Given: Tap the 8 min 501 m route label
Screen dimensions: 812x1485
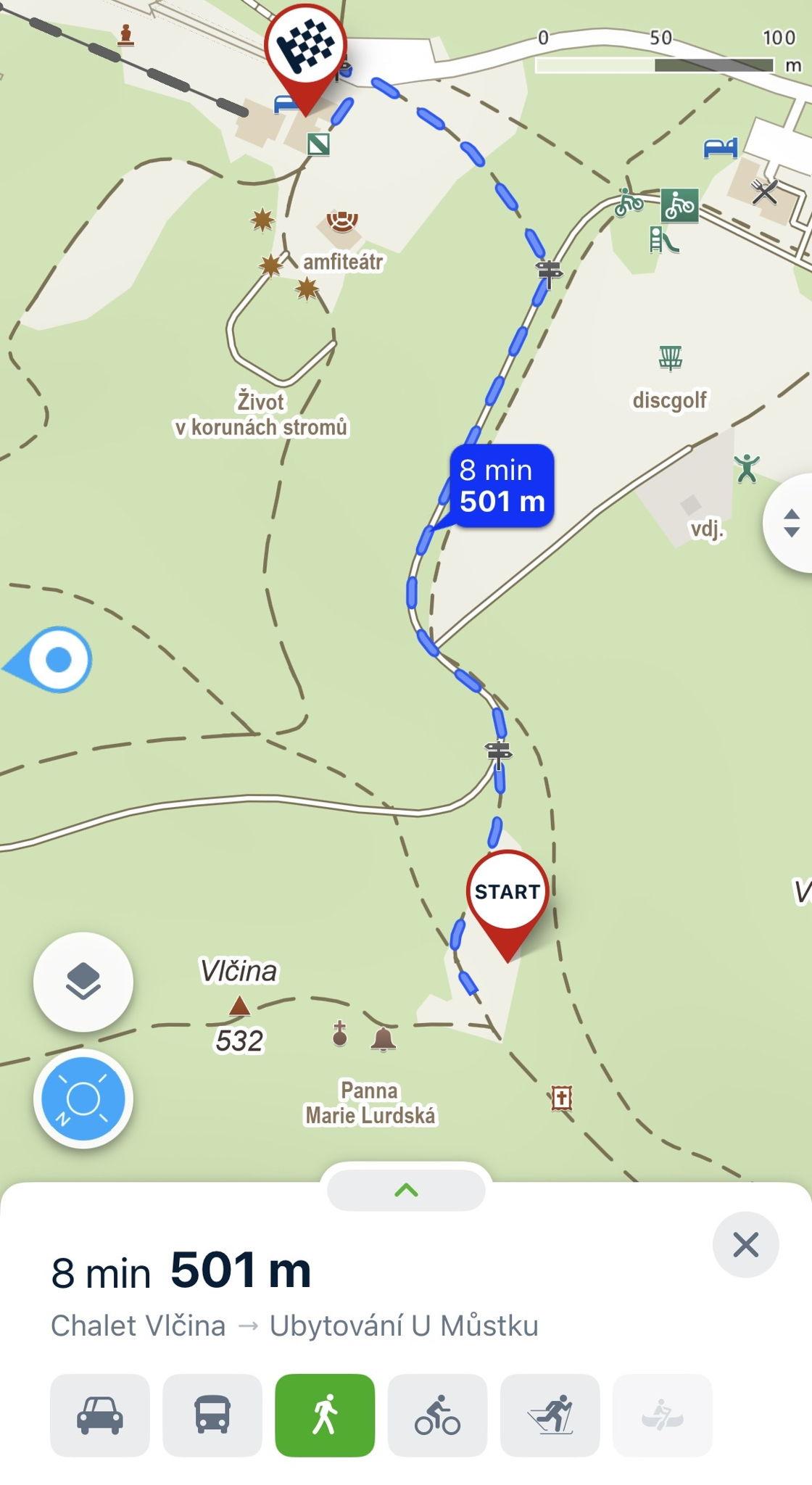Looking at the screenshot, I should (x=502, y=486).
